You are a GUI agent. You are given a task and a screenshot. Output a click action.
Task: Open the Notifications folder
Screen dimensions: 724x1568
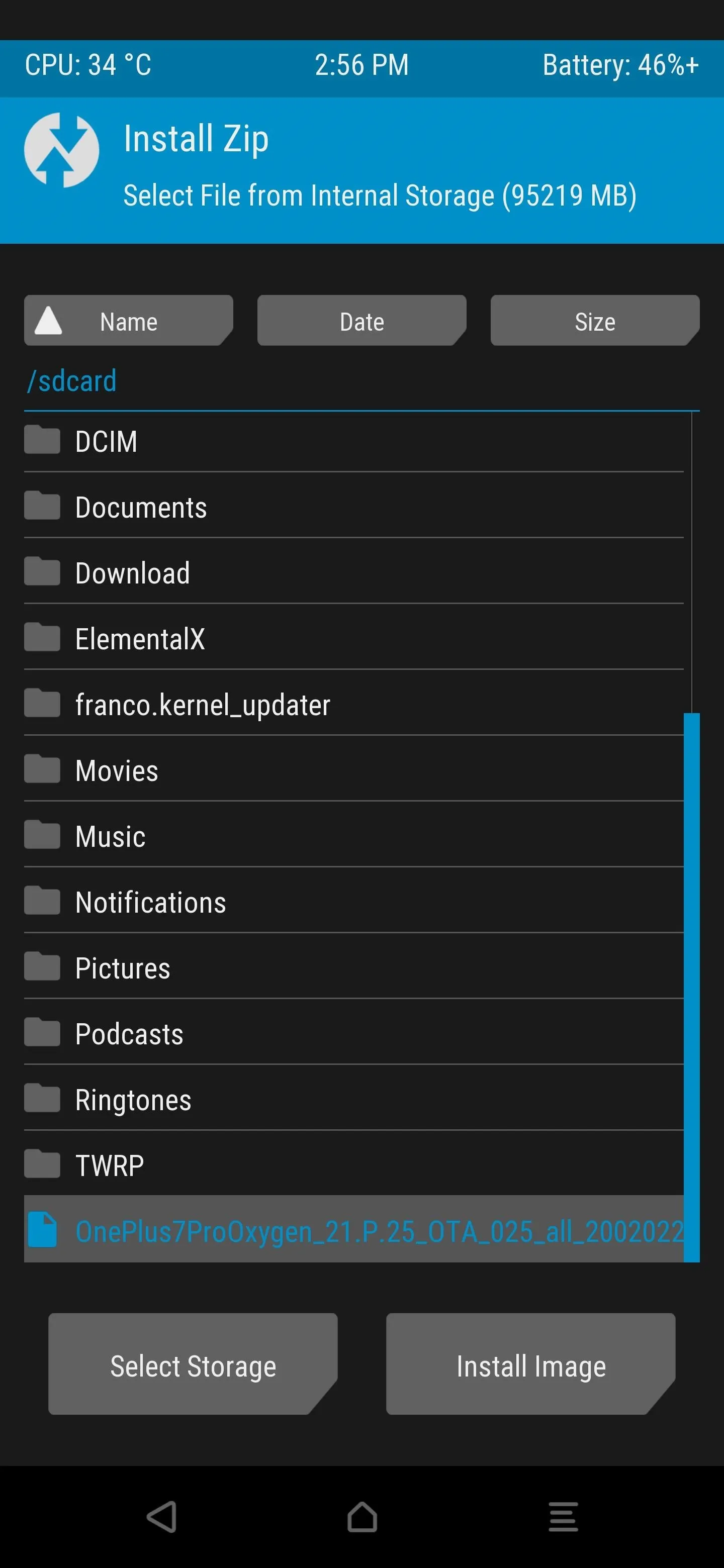click(354, 902)
